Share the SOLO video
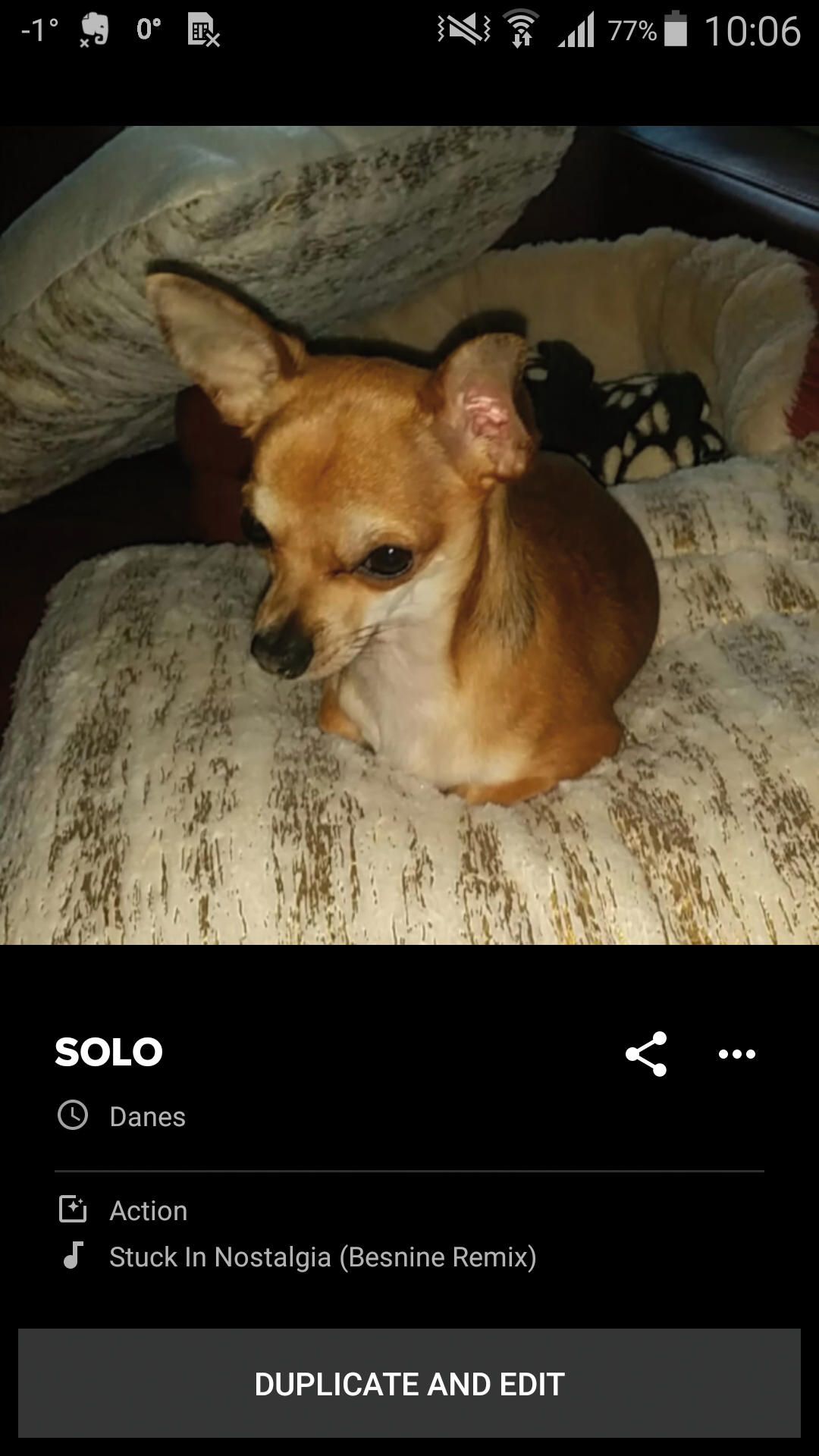819x1456 pixels. point(646,1054)
